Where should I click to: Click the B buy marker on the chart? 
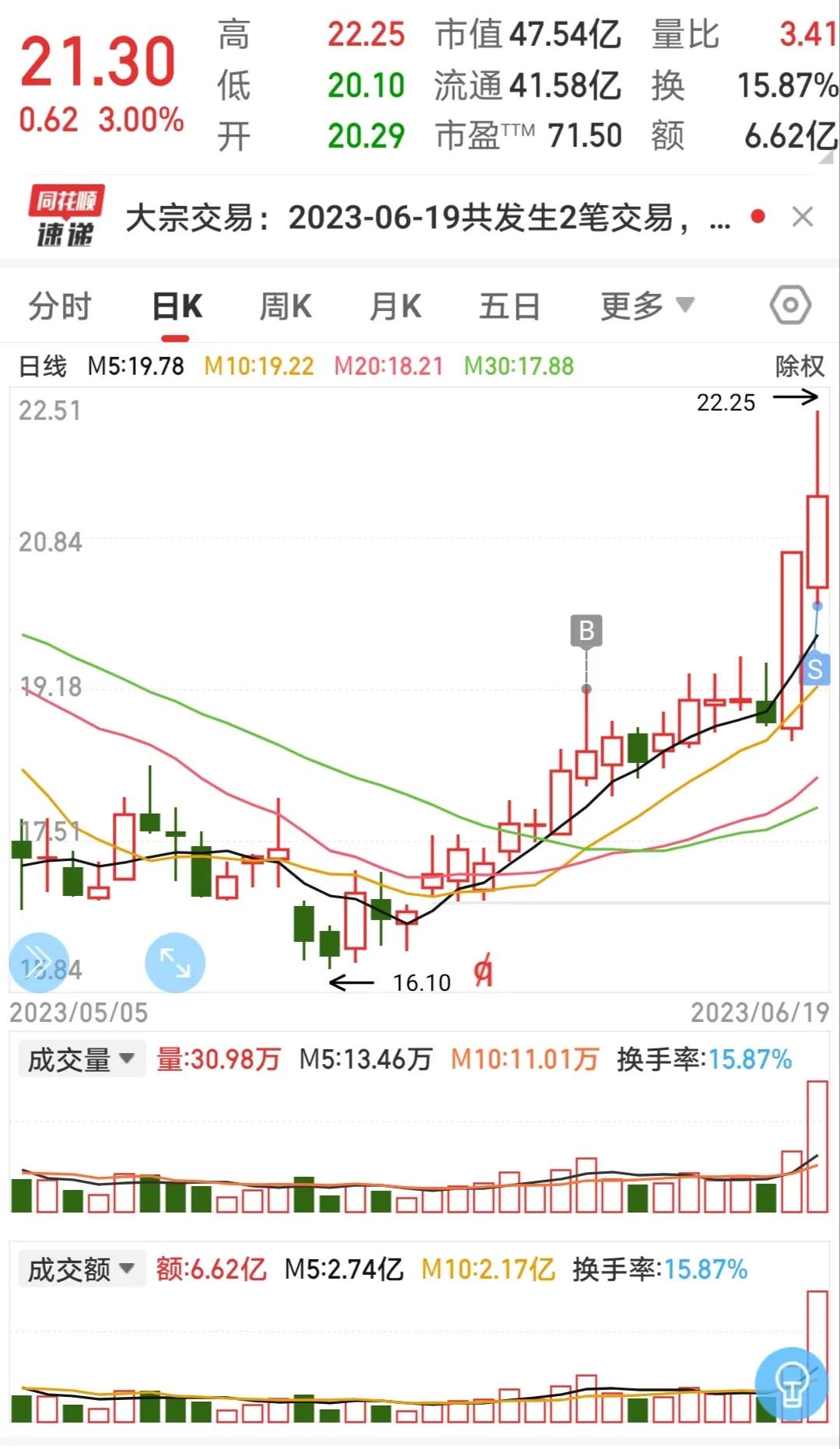pyautogui.click(x=586, y=630)
